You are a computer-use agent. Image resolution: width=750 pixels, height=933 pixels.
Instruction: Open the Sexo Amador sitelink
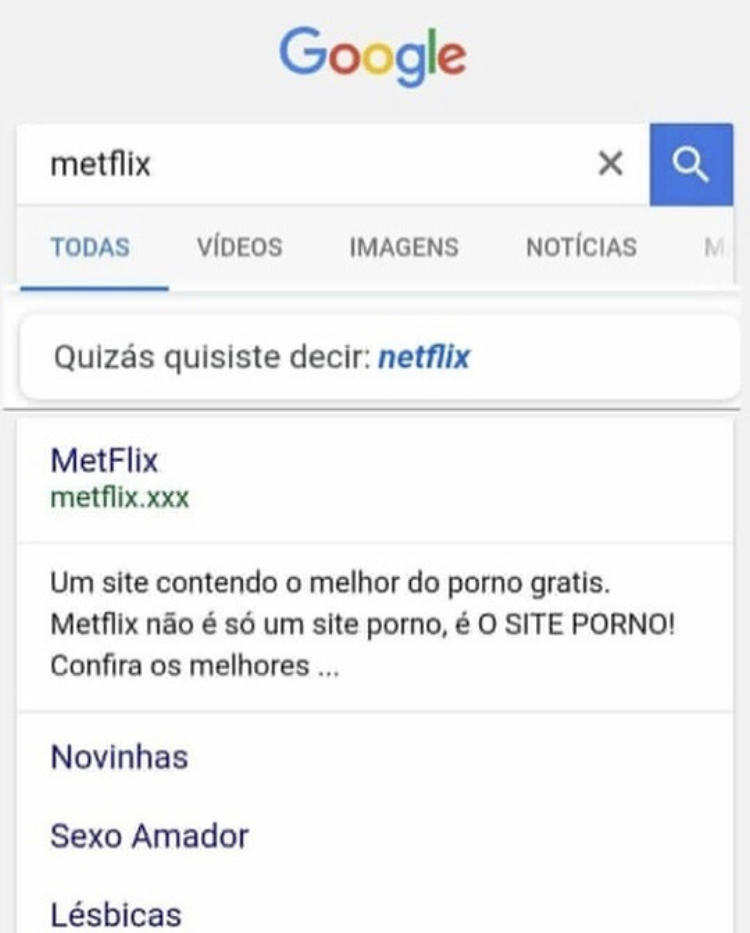149,836
